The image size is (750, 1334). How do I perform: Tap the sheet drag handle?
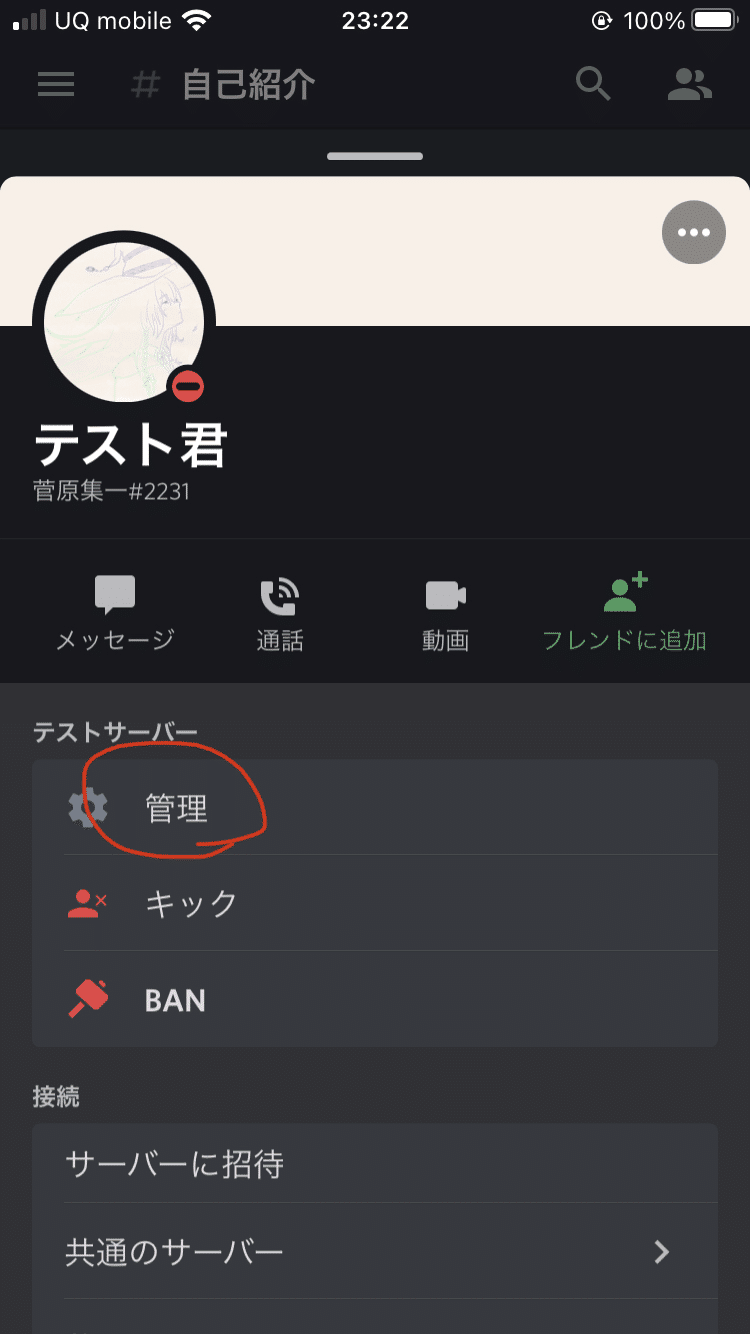pyautogui.click(x=375, y=157)
